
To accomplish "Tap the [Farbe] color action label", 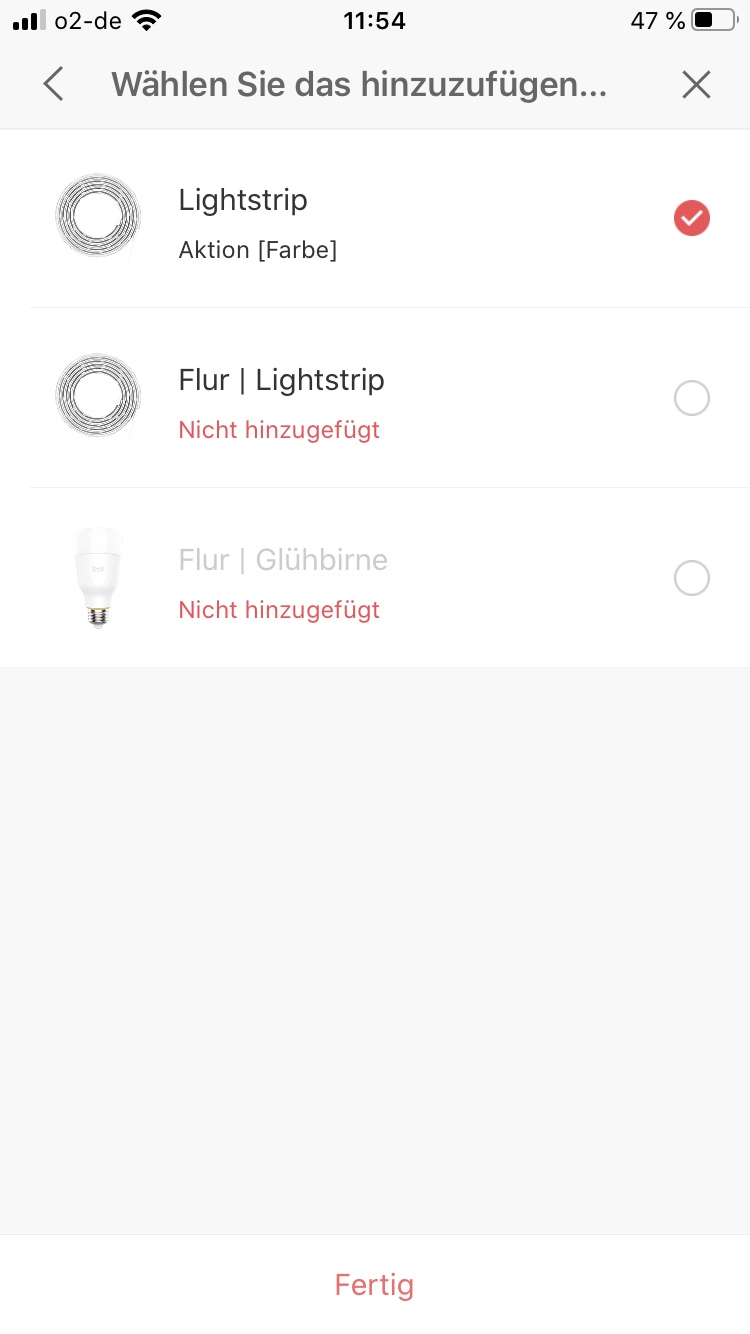I will 300,249.
